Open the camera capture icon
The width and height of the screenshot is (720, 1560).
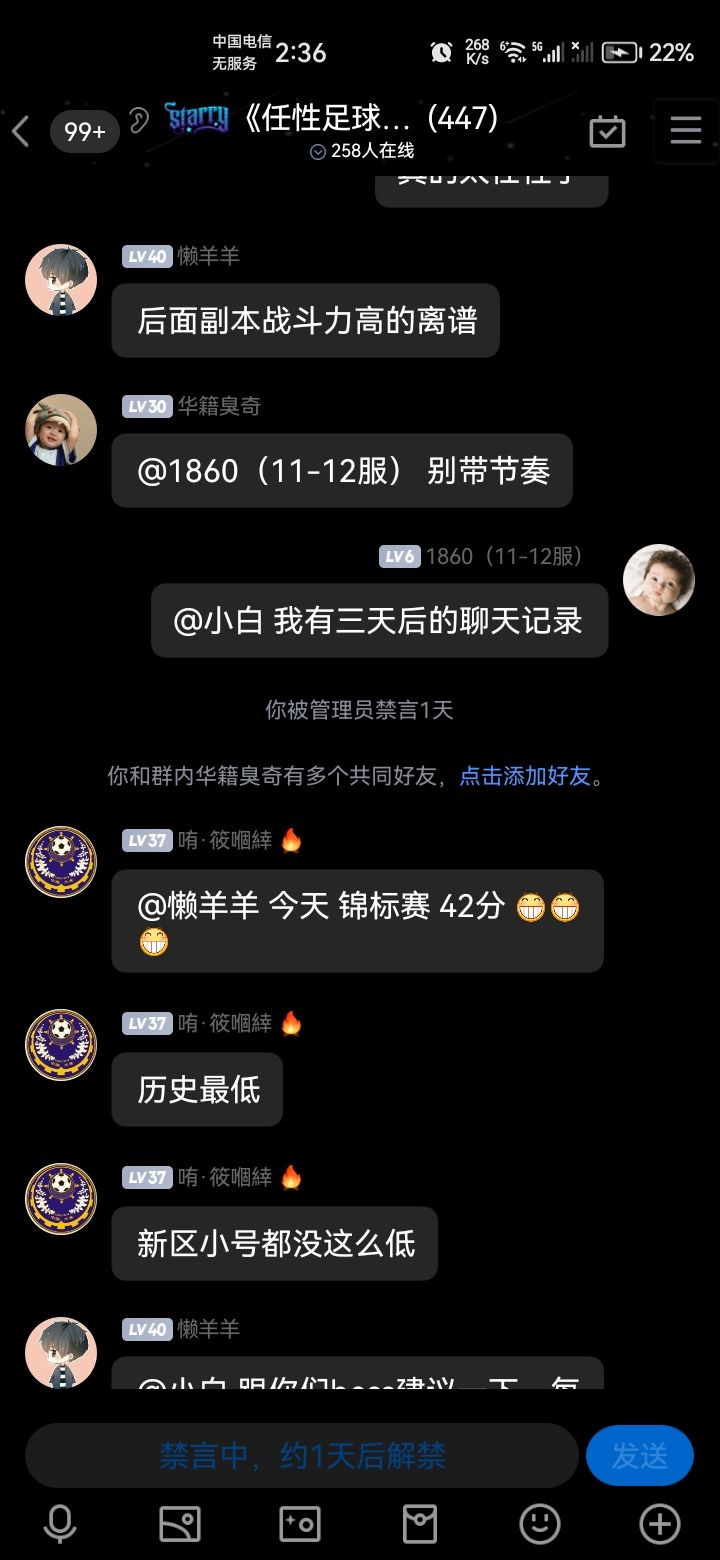(x=300, y=1525)
